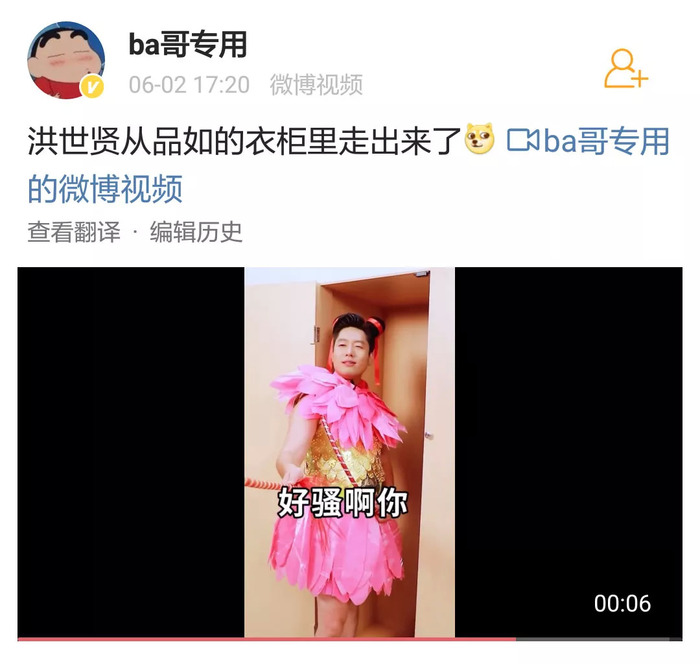Screen dimensions: 700x664
Task: View 编辑历史 of this post
Action: tap(196, 233)
